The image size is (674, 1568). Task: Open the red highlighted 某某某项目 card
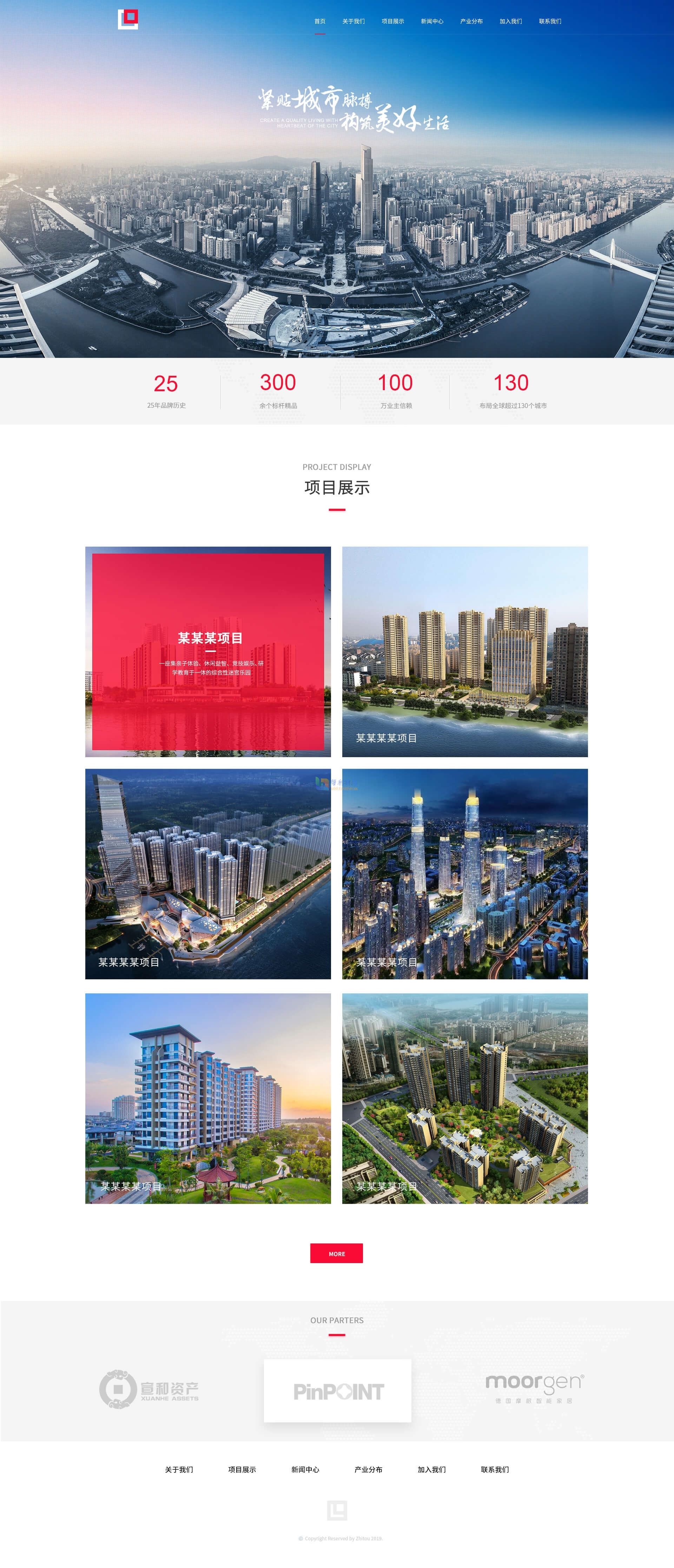point(208,651)
